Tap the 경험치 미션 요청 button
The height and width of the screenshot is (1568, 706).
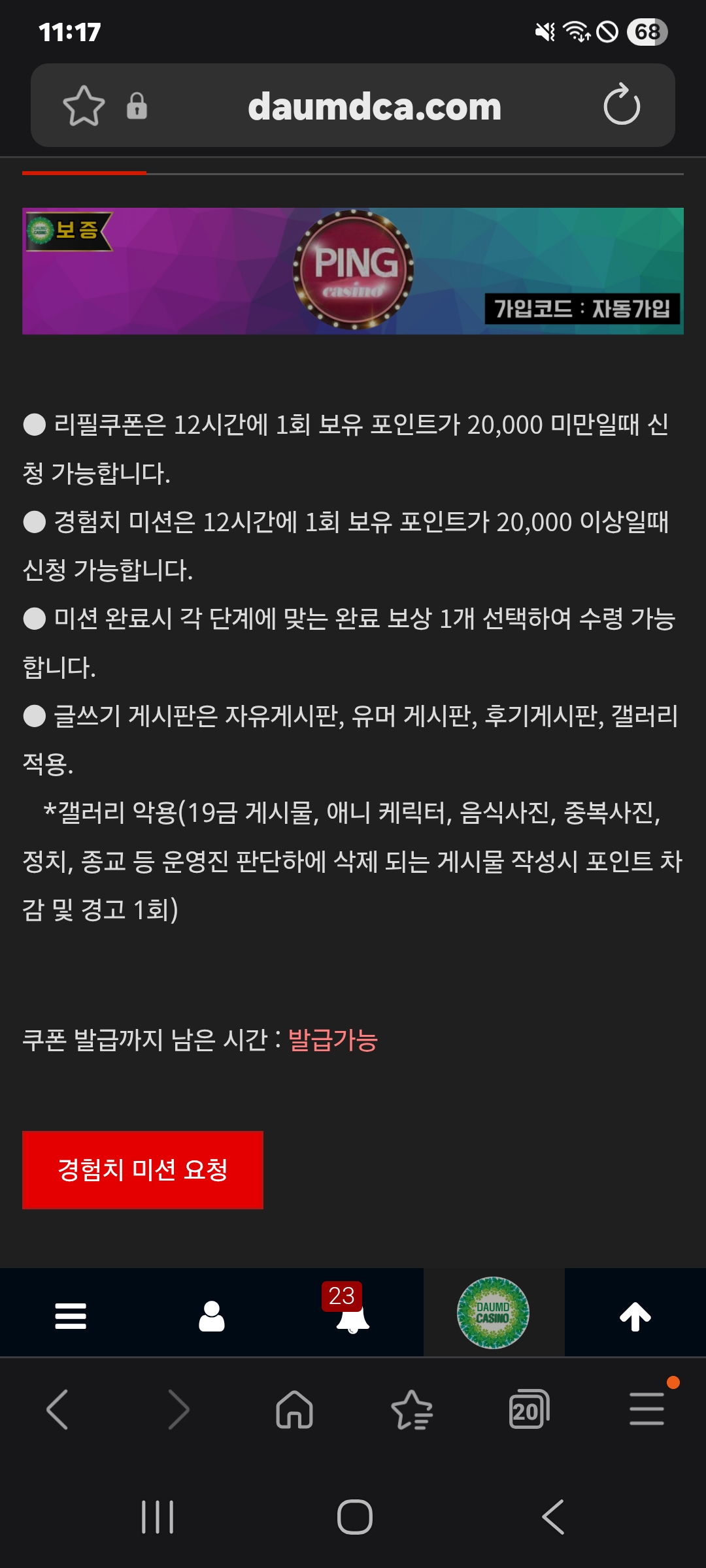[x=143, y=1169]
